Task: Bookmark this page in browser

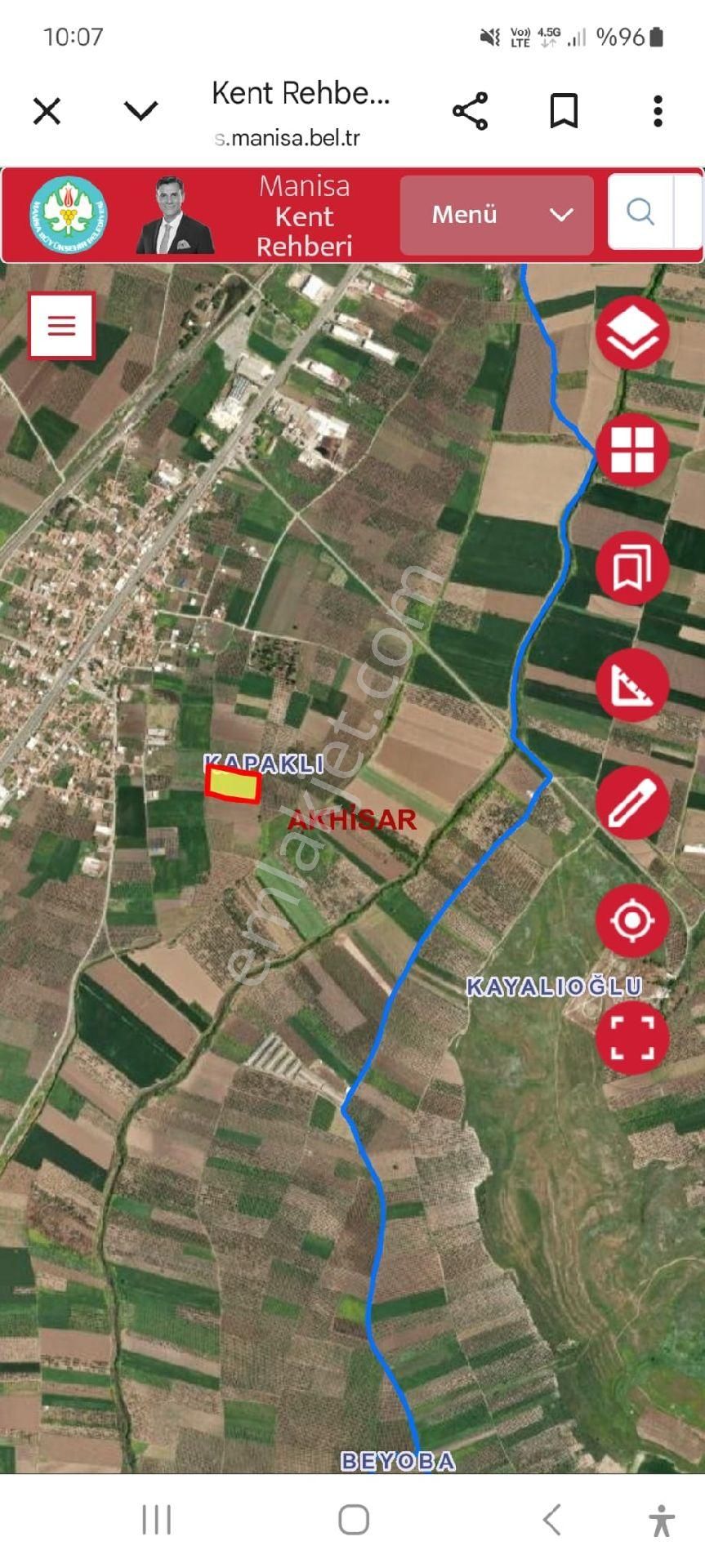Action: pos(564,111)
